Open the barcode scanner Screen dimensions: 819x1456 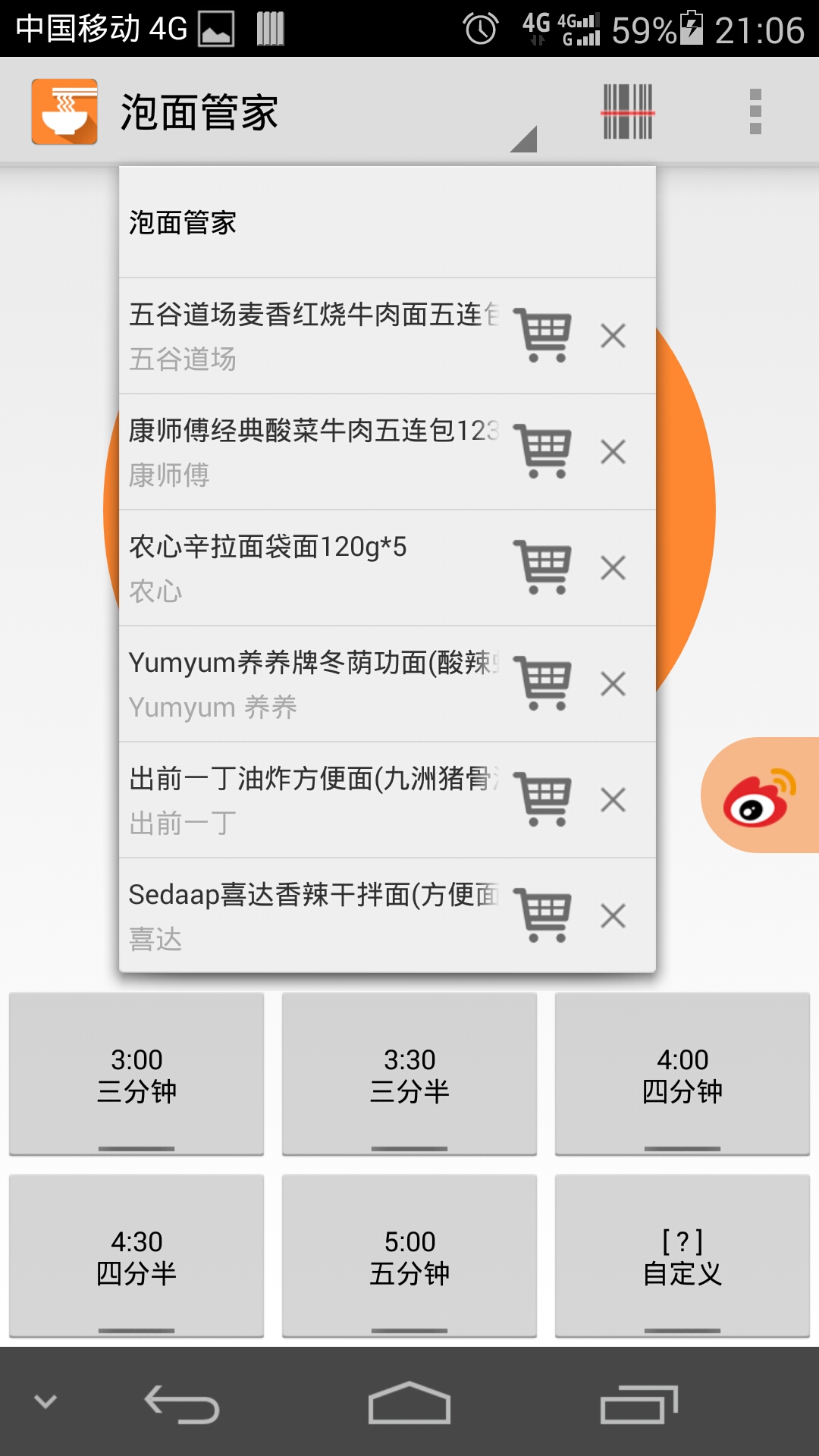(x=628, y=111)
